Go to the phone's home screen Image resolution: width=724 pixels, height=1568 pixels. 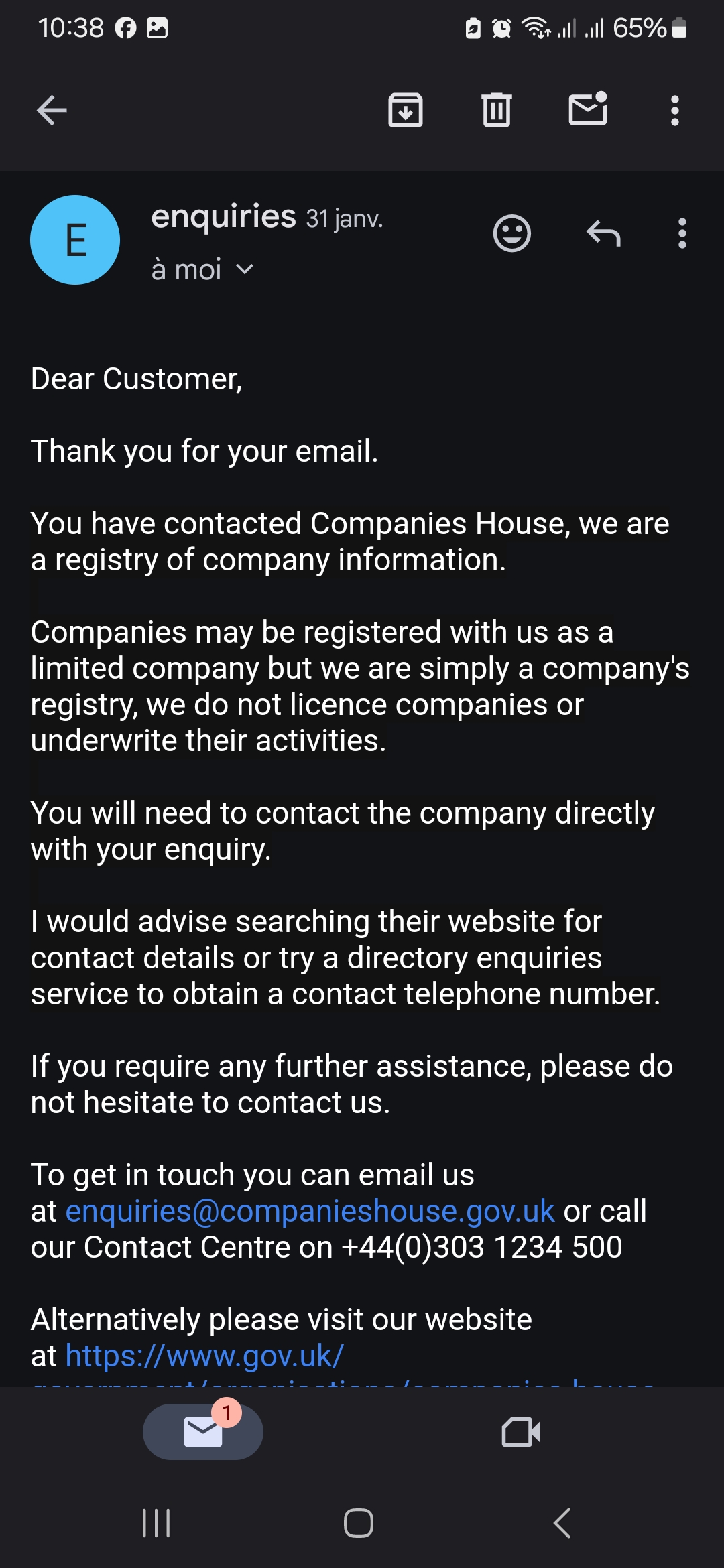359,1523
